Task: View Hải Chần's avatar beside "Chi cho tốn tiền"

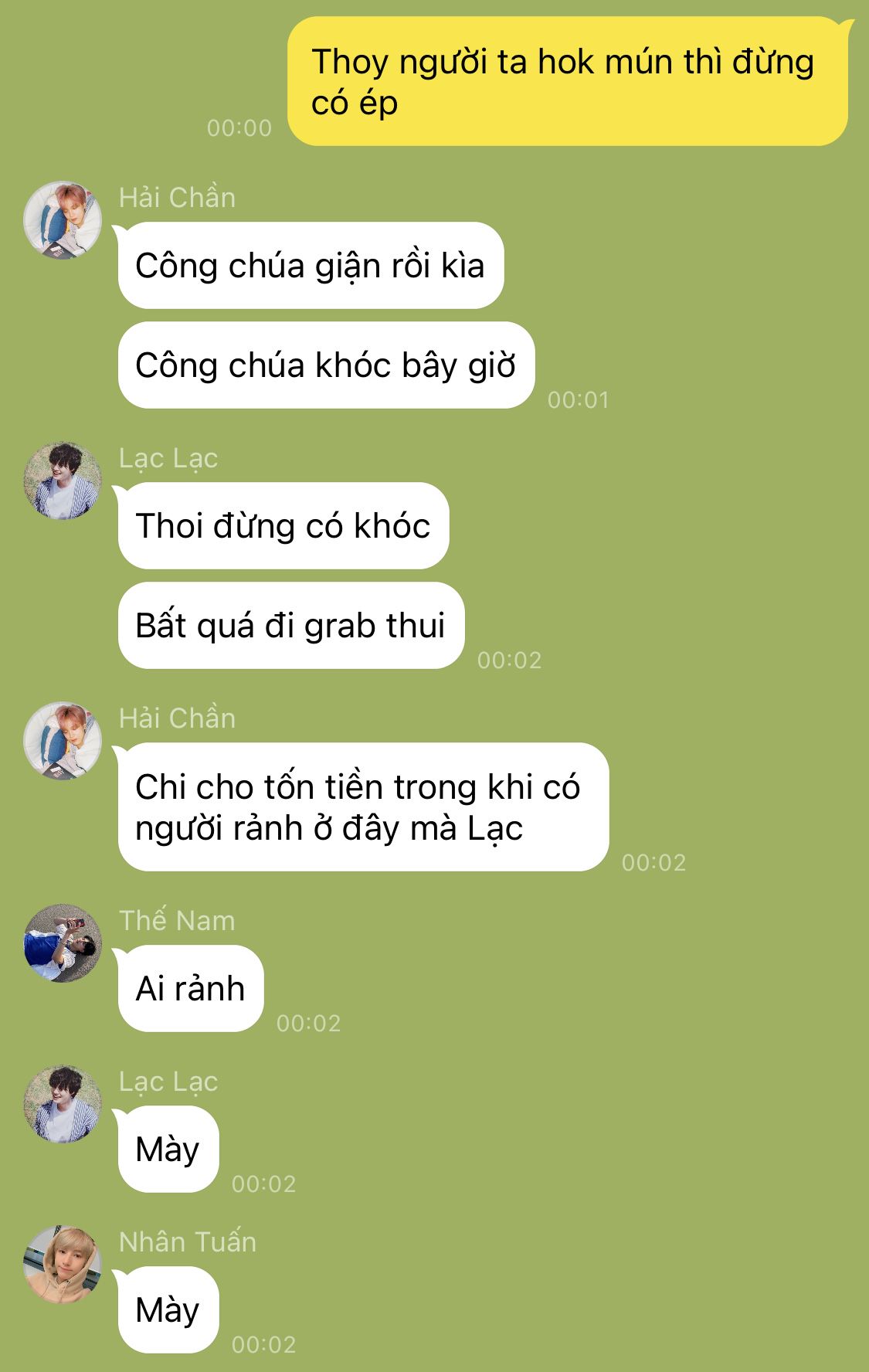Action: click(63, 741)
